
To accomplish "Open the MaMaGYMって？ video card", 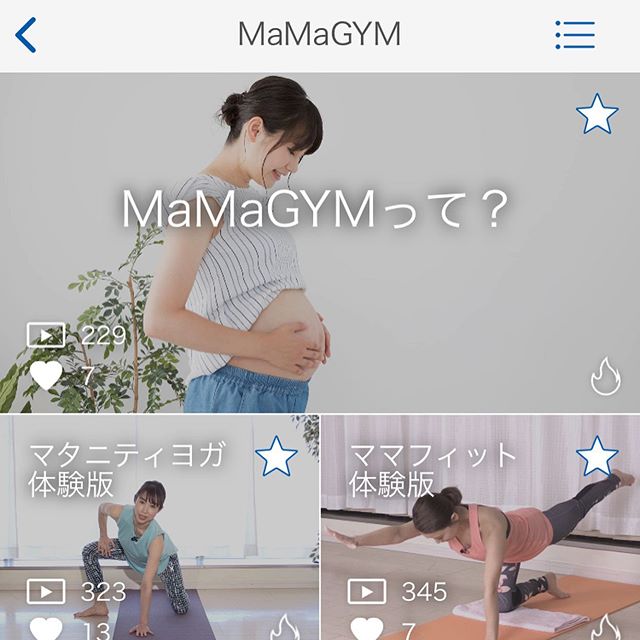I will [318, 240].
